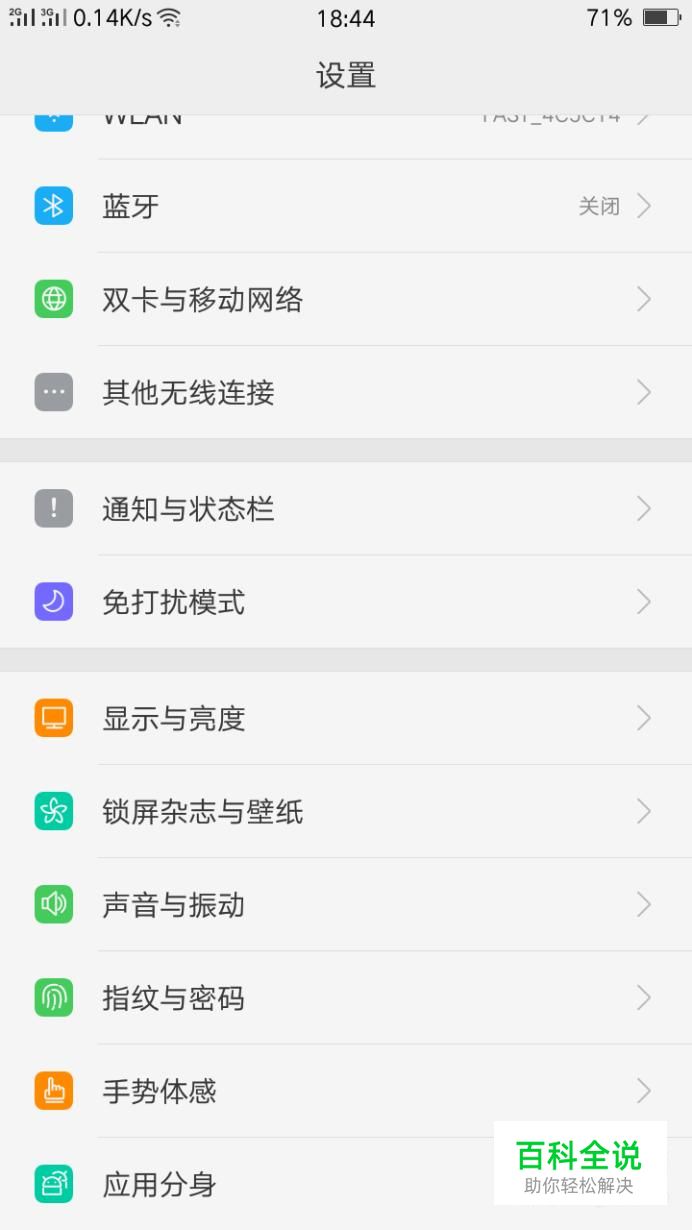Open 应用分身 settings

coord(250,1185)
